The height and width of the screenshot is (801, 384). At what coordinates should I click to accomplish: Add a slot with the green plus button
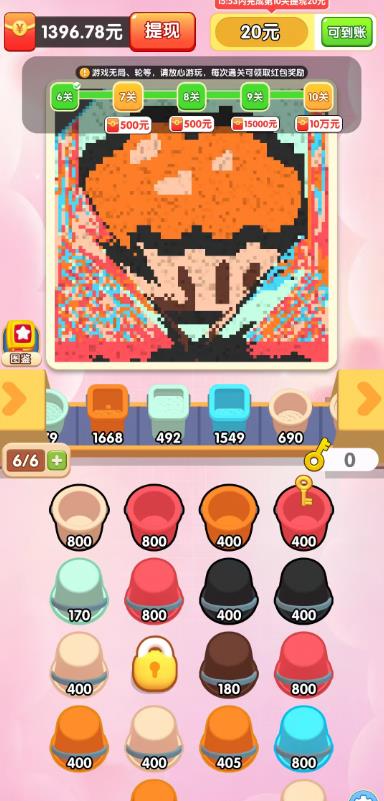point(57,461)
